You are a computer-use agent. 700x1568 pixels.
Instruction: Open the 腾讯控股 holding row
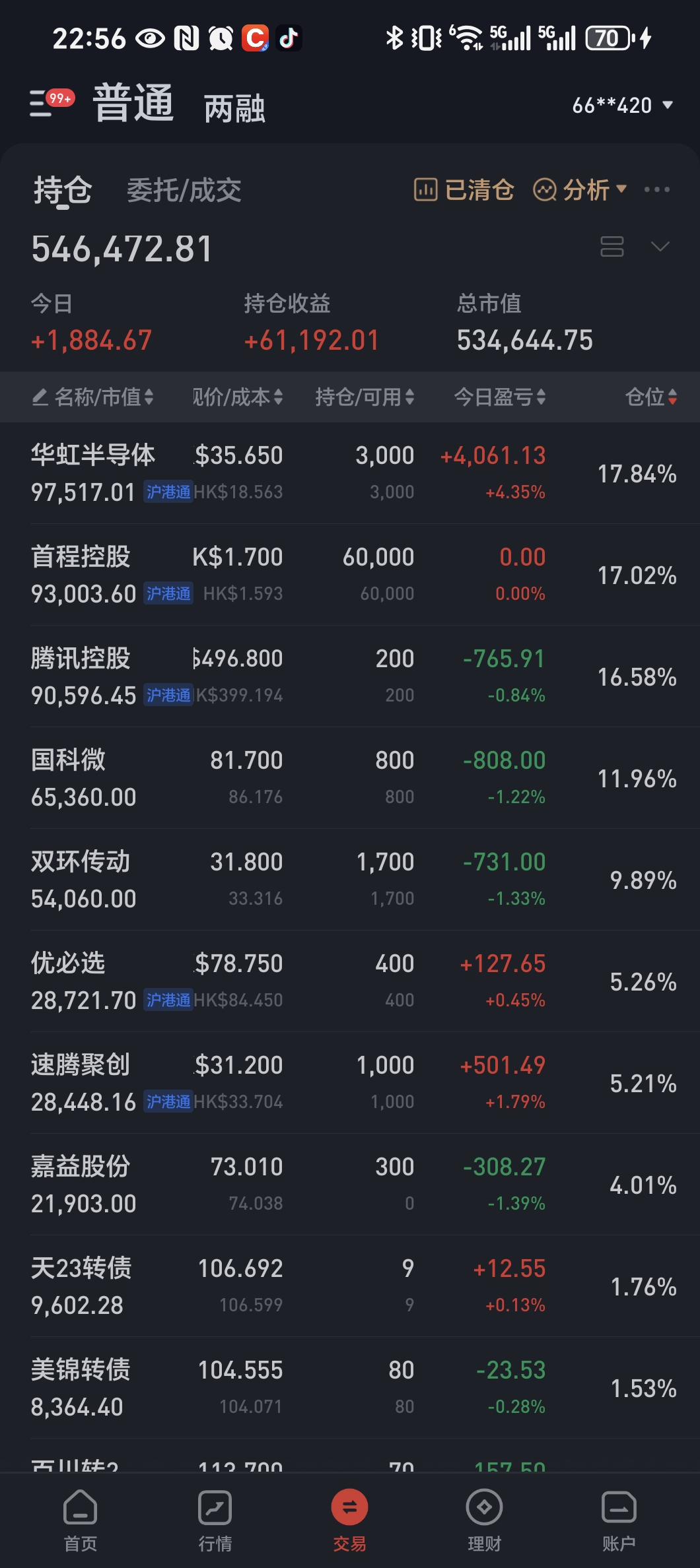[350, 676]
